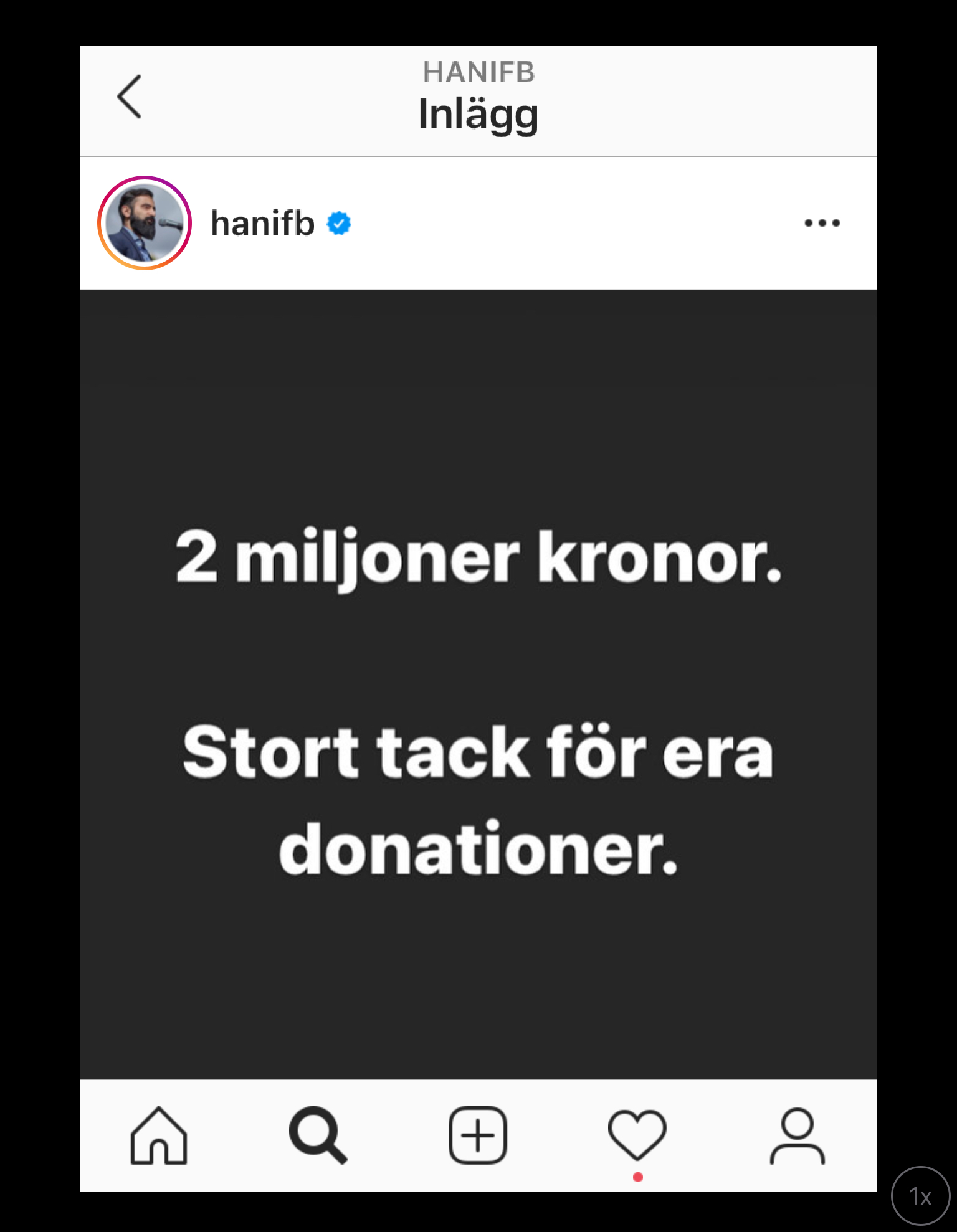Viewport: 957px width, 1232px height.
Task: Toggle the 1x app scaling button
Action: (920, 1196)
